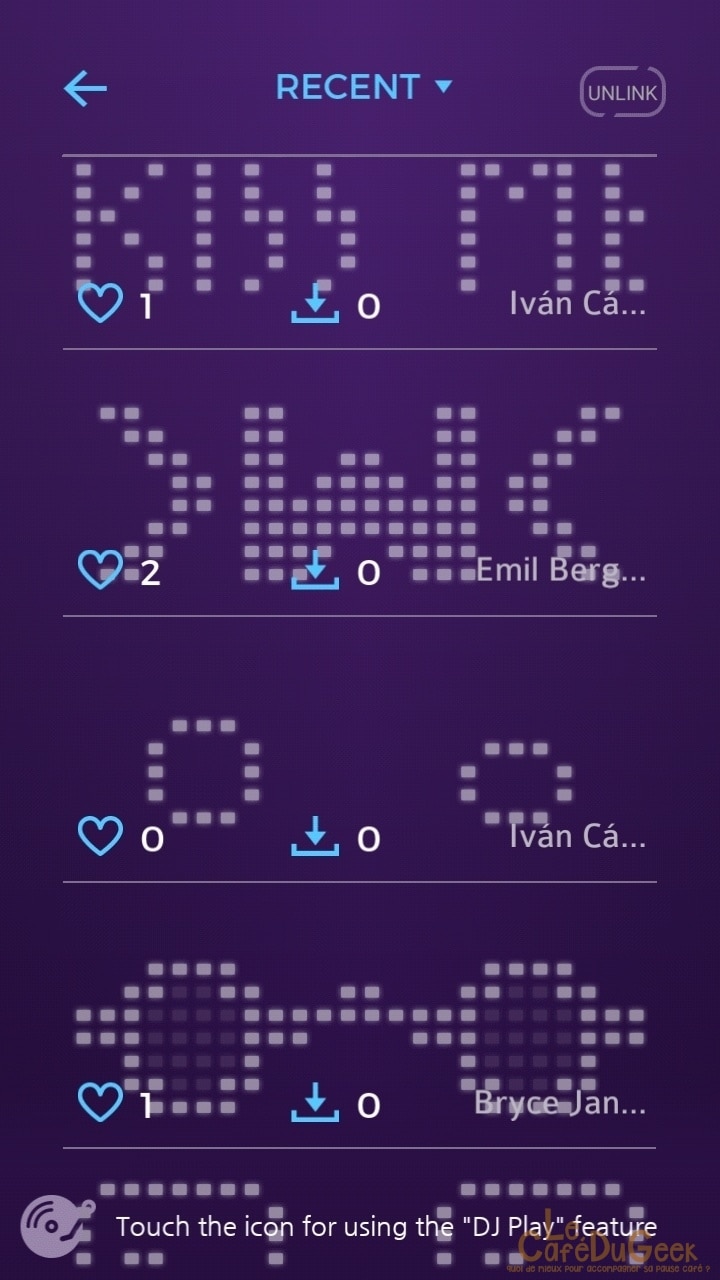Like the design by Bryce Jan...
This screenshot has width=720, height=1280.
(100, 1103)
